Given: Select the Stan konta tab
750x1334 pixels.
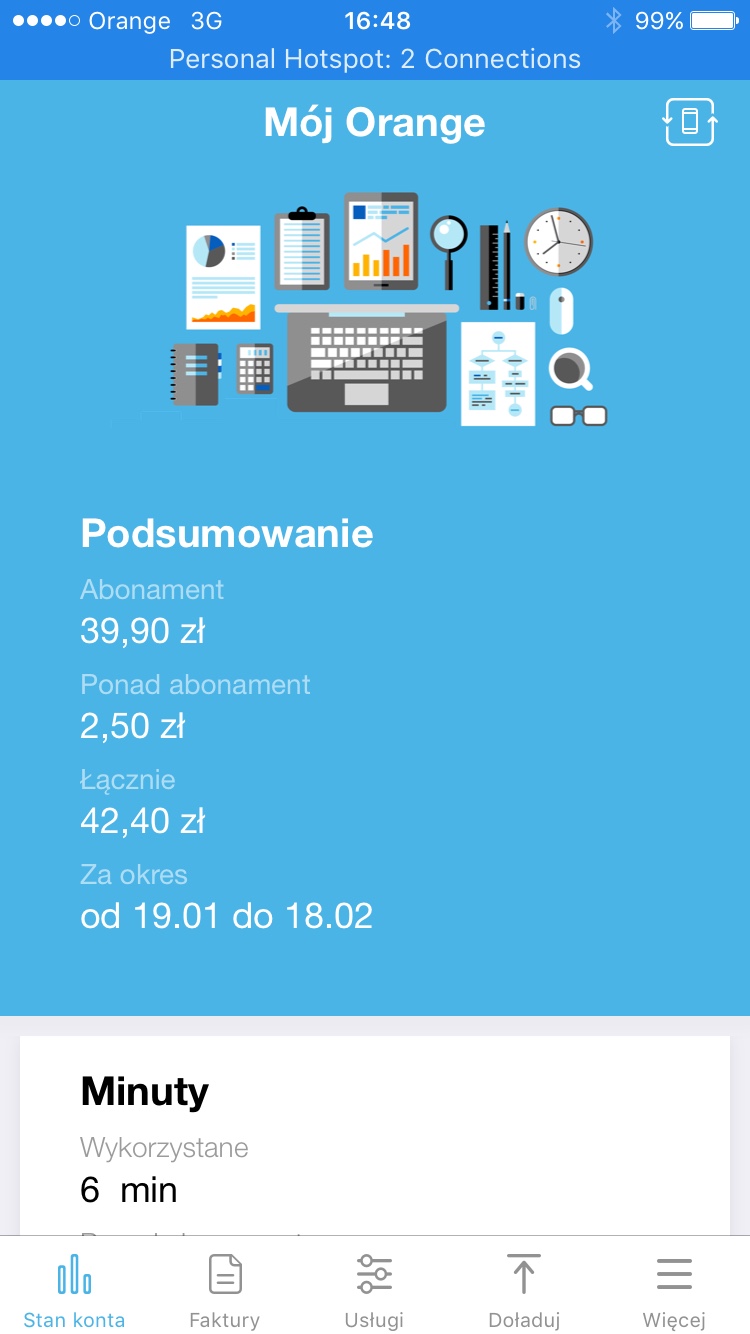Looking at the screenshot, I should 74,1288.
